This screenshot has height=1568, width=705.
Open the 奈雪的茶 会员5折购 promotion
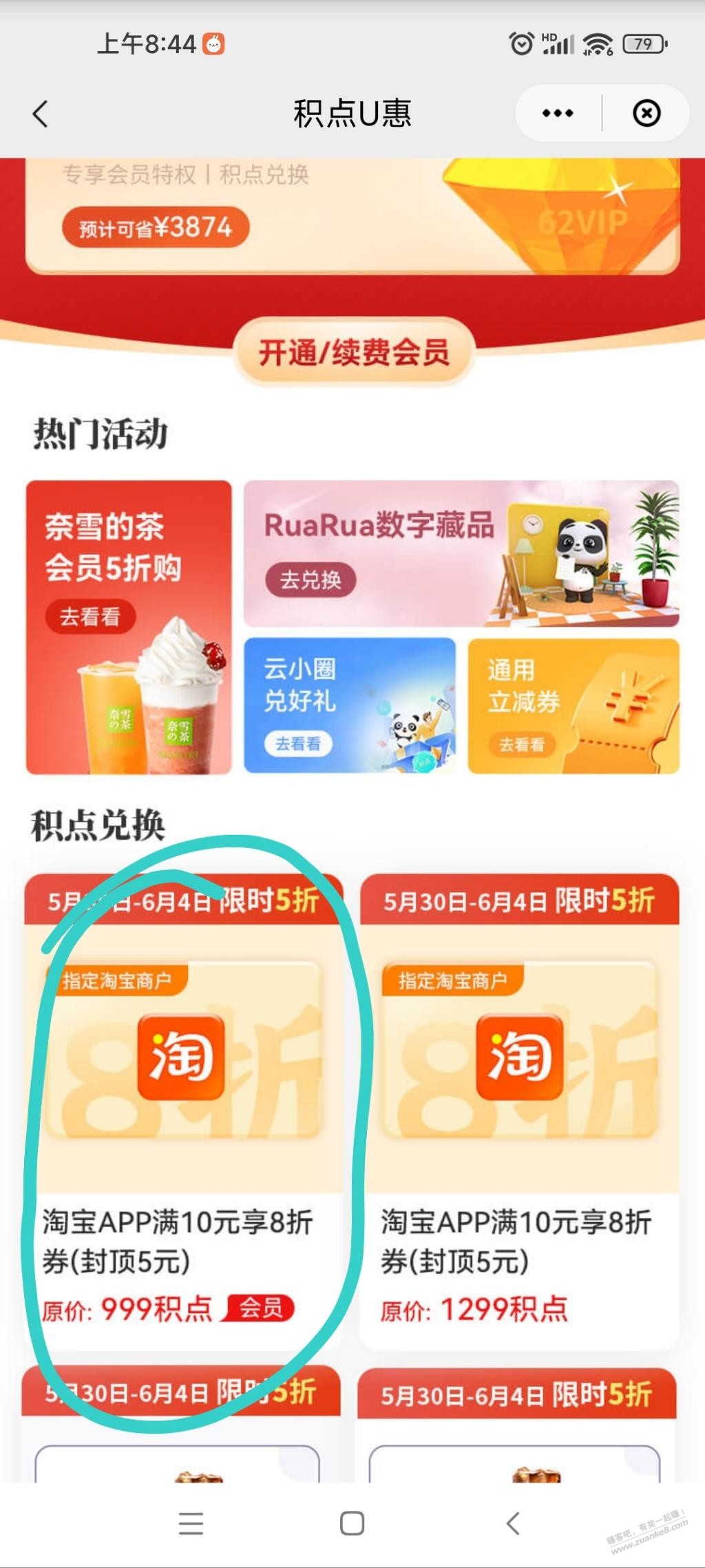(x=129, y=627)
